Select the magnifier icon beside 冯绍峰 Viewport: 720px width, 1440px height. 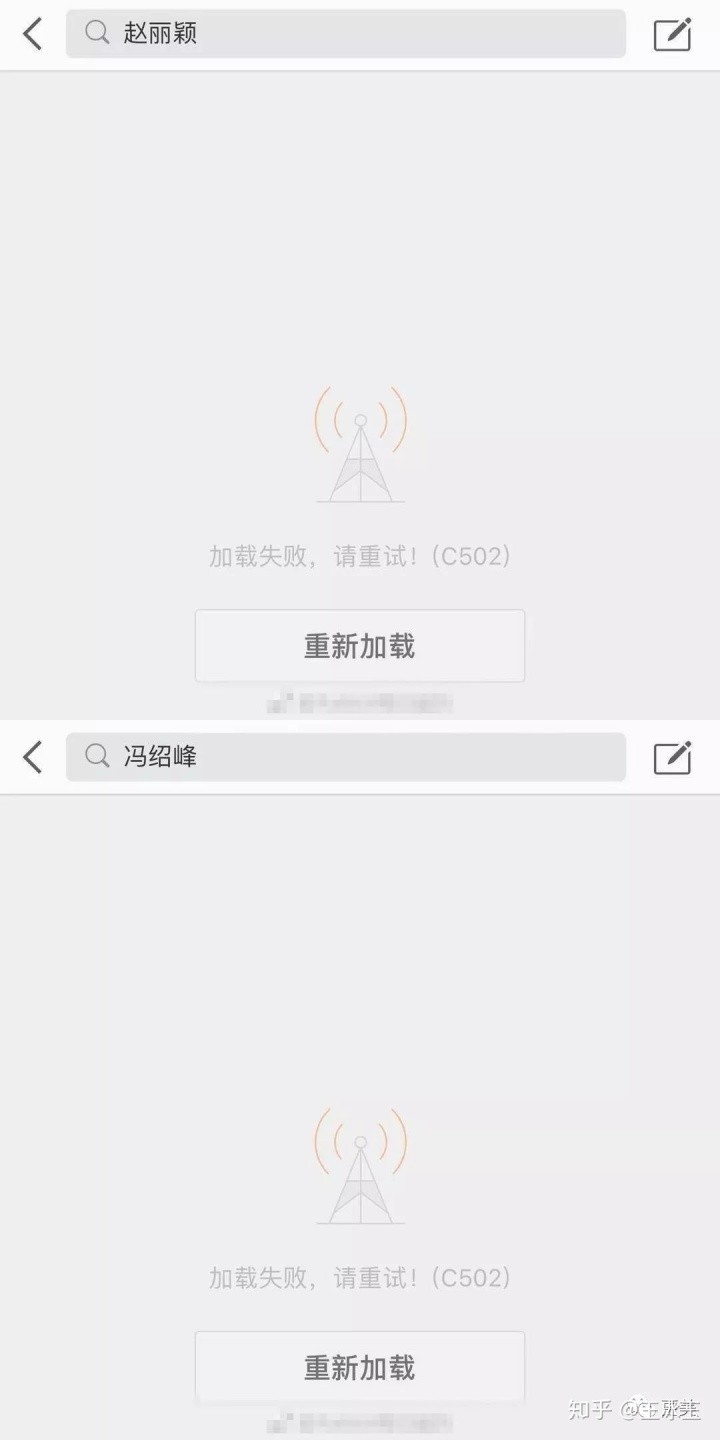[x=95, y=757]
